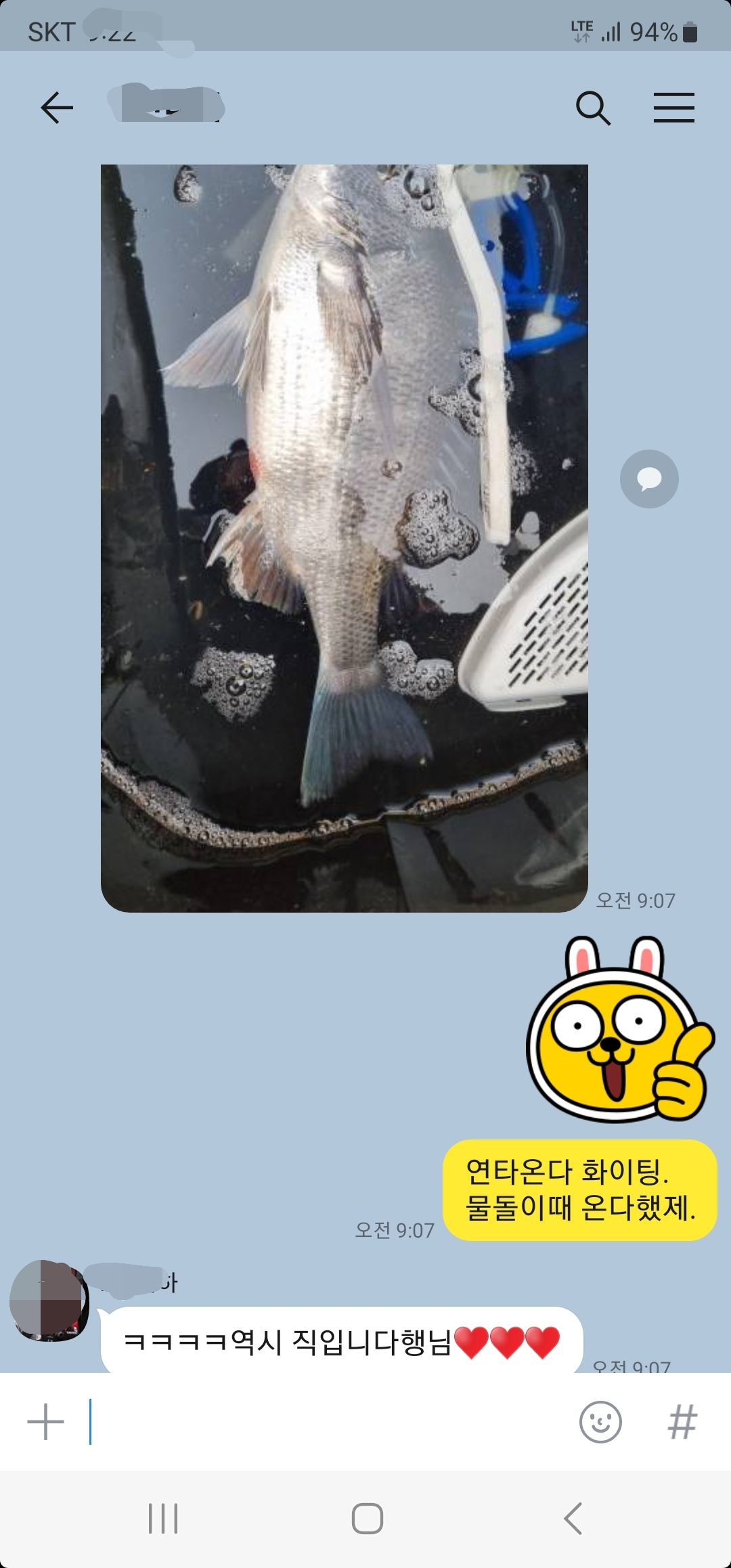Viewport: 731px width, 1568px height.
Task: Go back to the chat list
Action: tap(57, 108)
